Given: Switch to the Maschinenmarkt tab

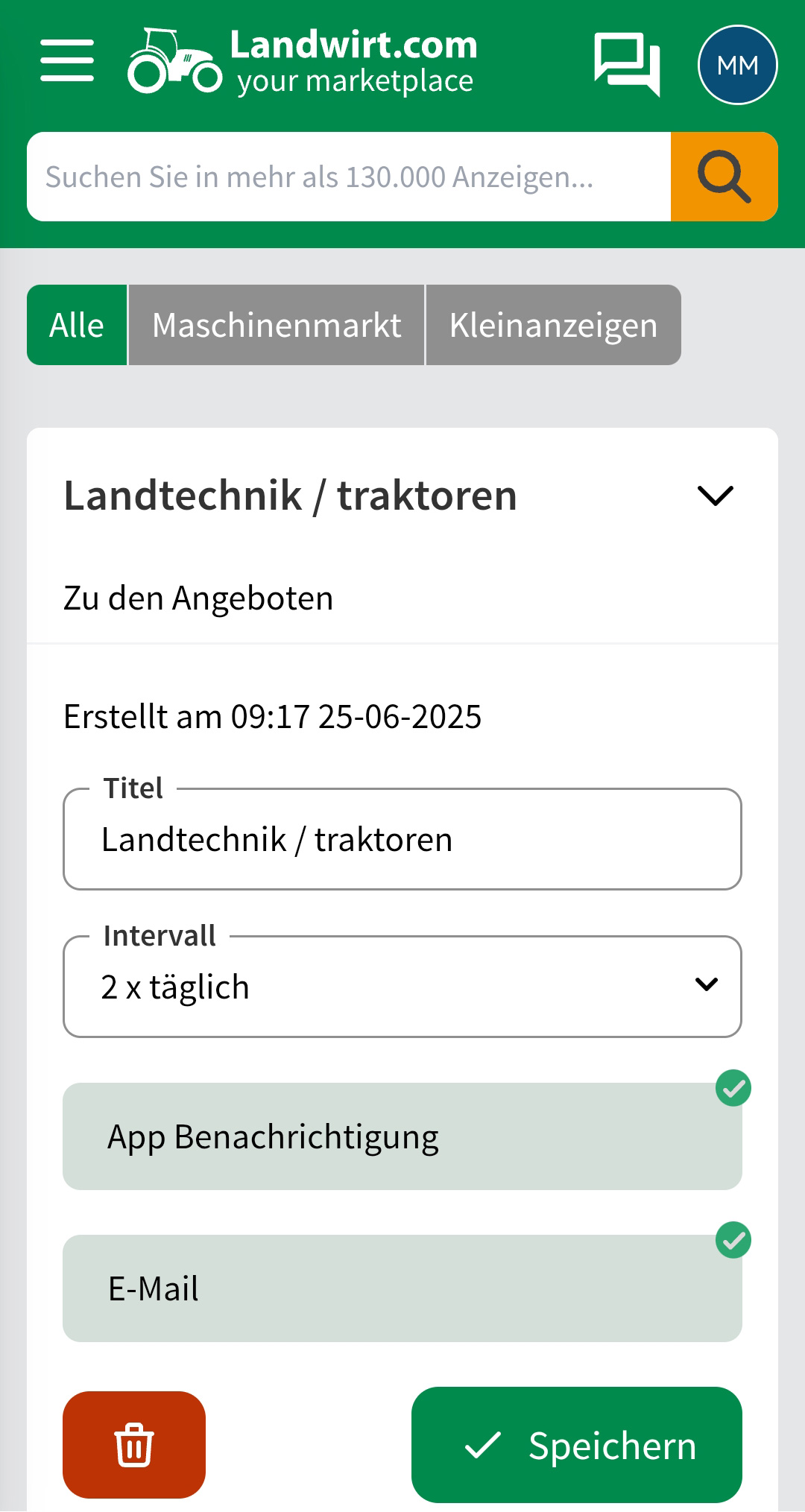Looking at the screenshot, I should 276,325.
